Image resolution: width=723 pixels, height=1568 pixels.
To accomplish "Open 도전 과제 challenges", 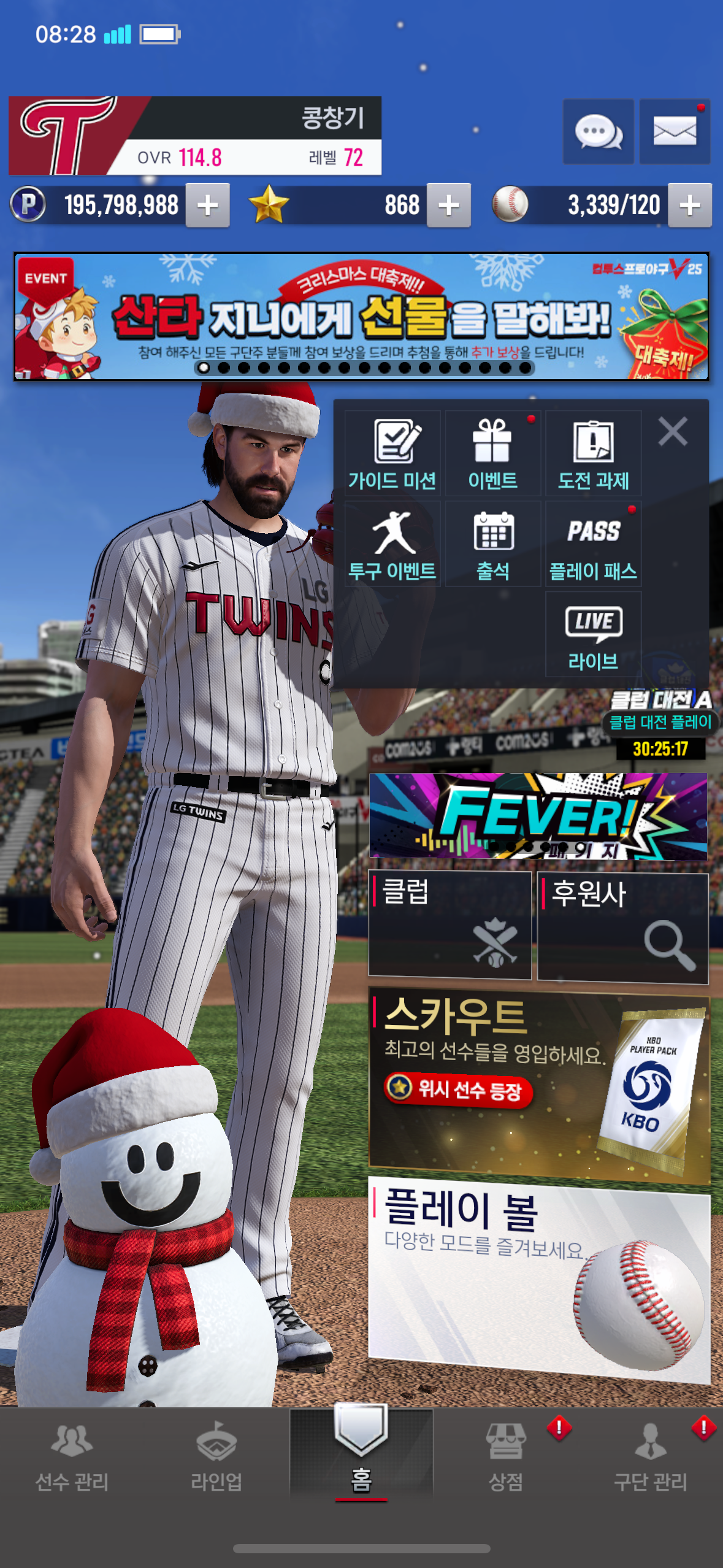I will pos(593,454).
